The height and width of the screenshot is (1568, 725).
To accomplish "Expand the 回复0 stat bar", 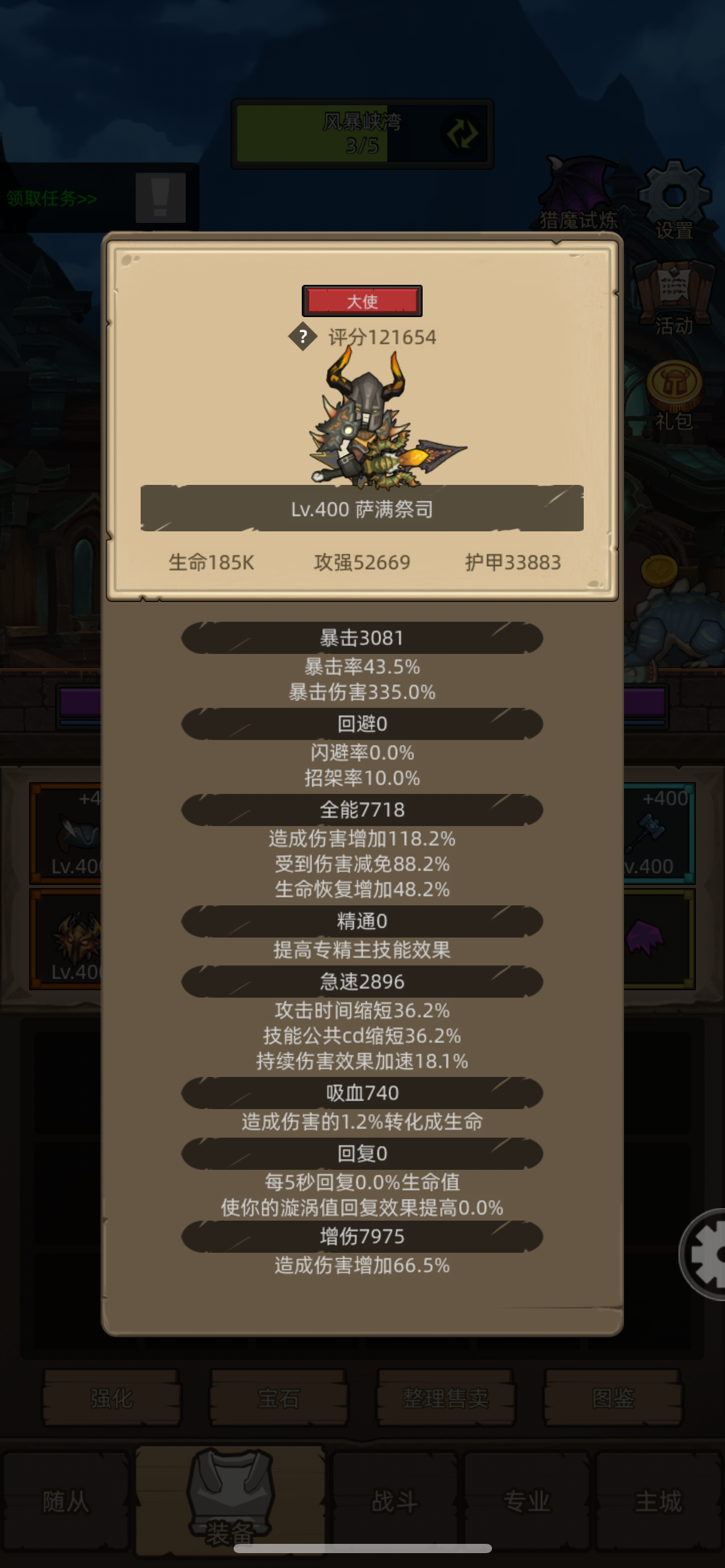I will point(361,1153).
